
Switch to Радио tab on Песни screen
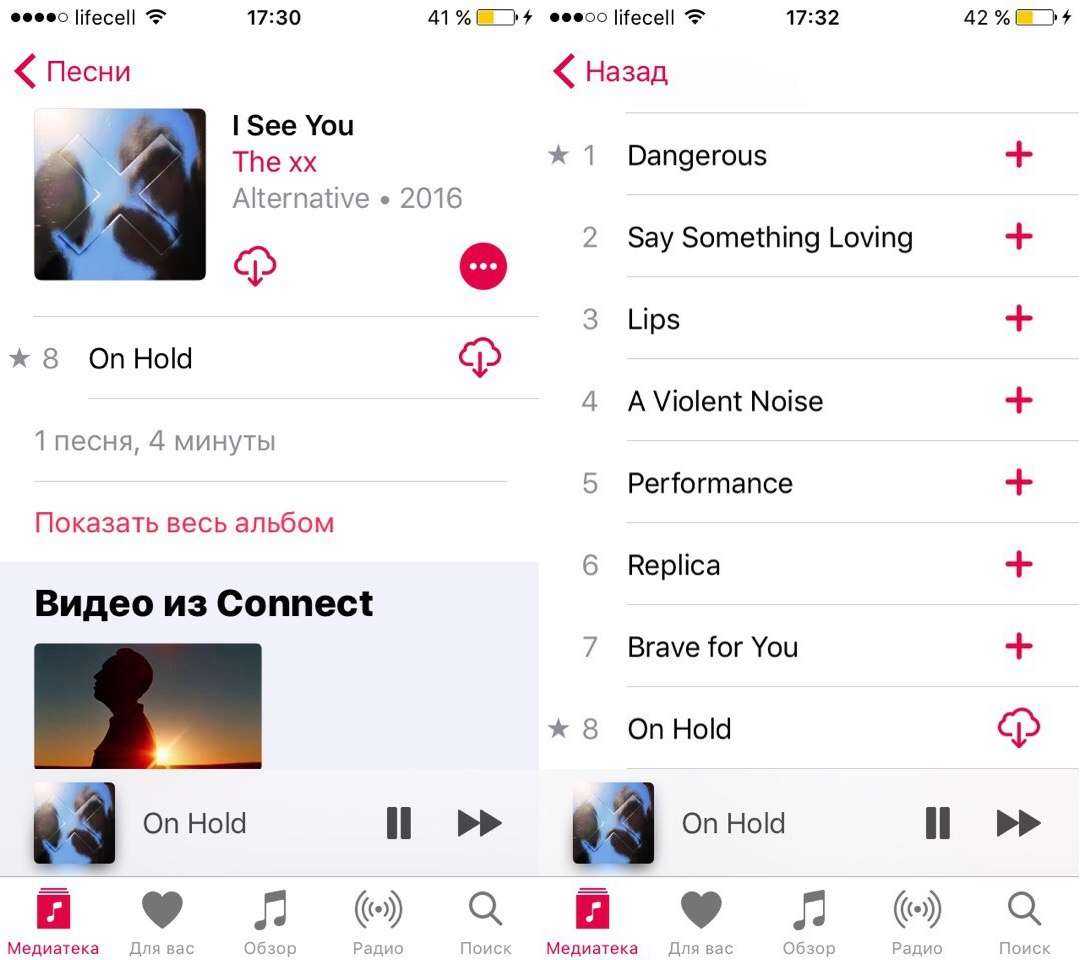point(378,923)
